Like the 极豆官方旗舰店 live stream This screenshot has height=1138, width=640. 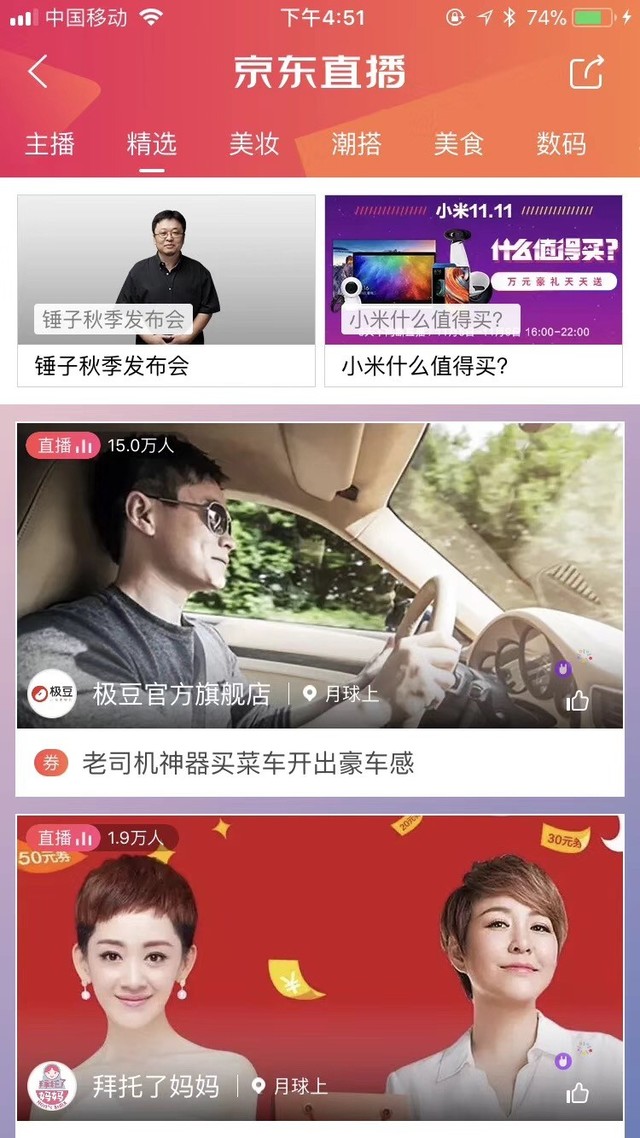click(577, 701)
